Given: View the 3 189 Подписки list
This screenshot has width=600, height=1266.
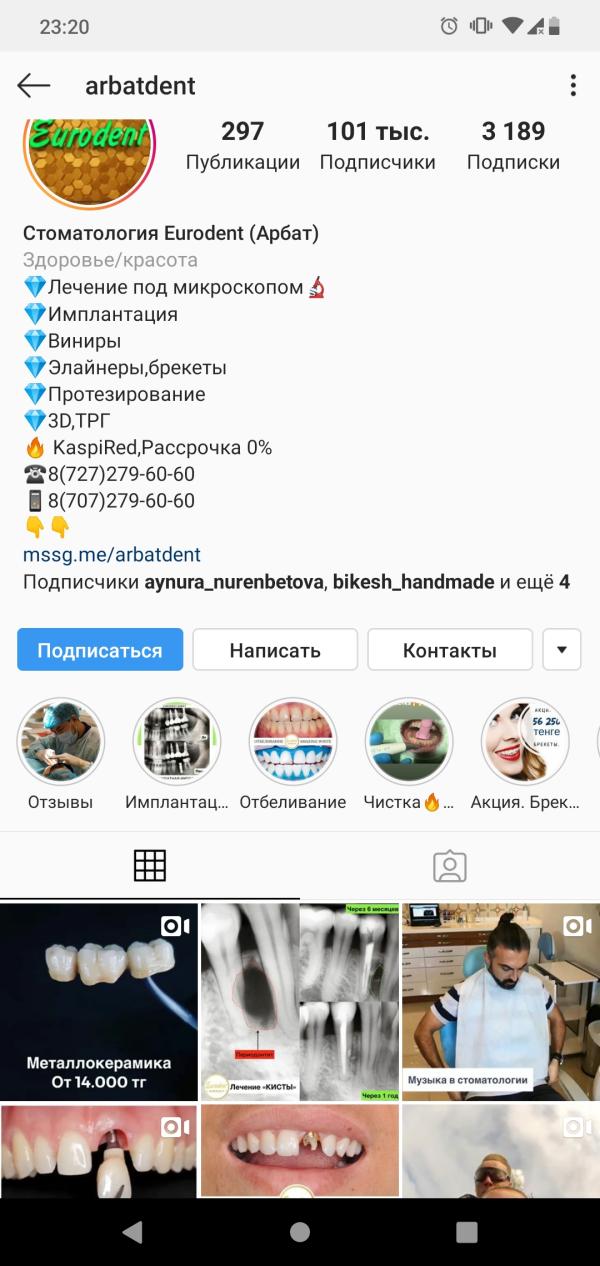Looking at the screenshot, I should 513,146.
